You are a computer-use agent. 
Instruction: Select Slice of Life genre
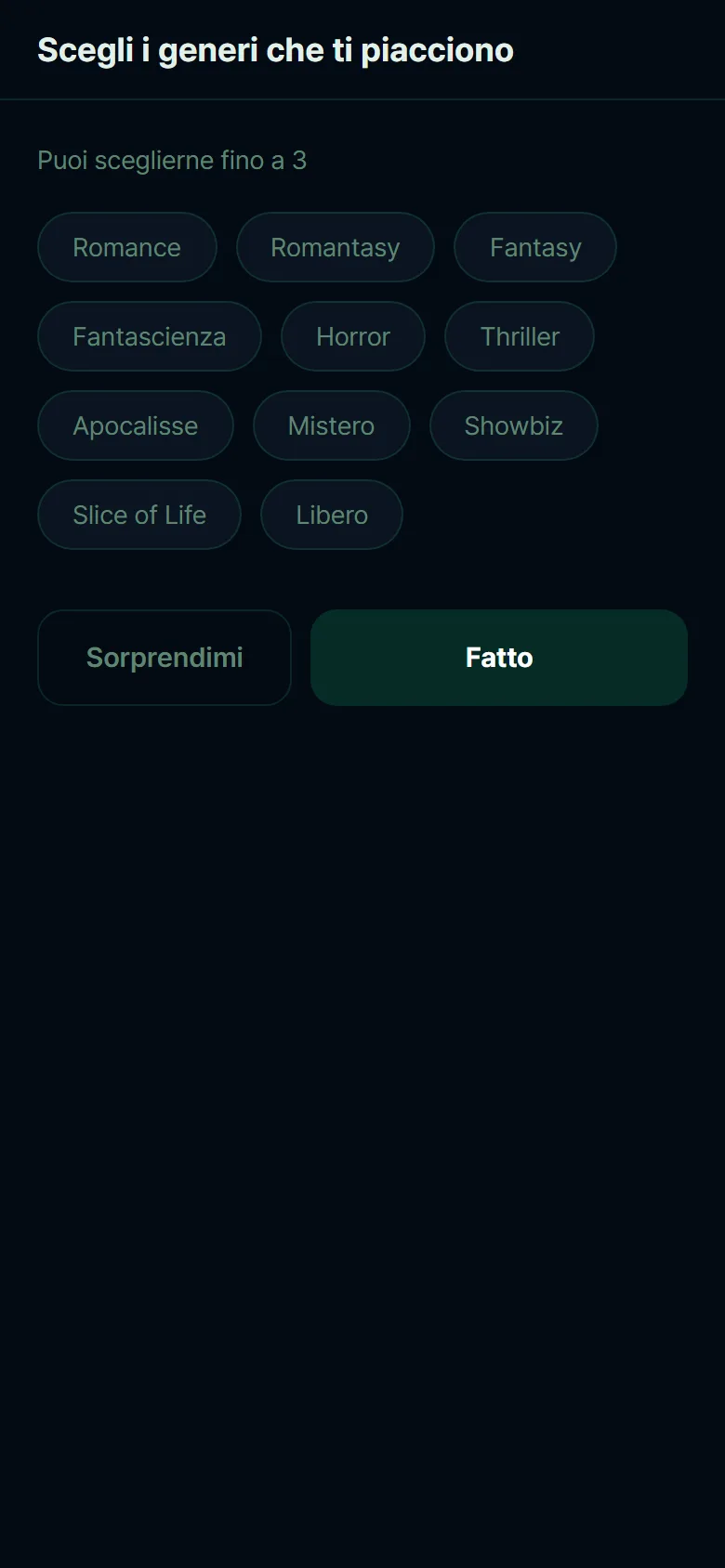click(139, 515)
